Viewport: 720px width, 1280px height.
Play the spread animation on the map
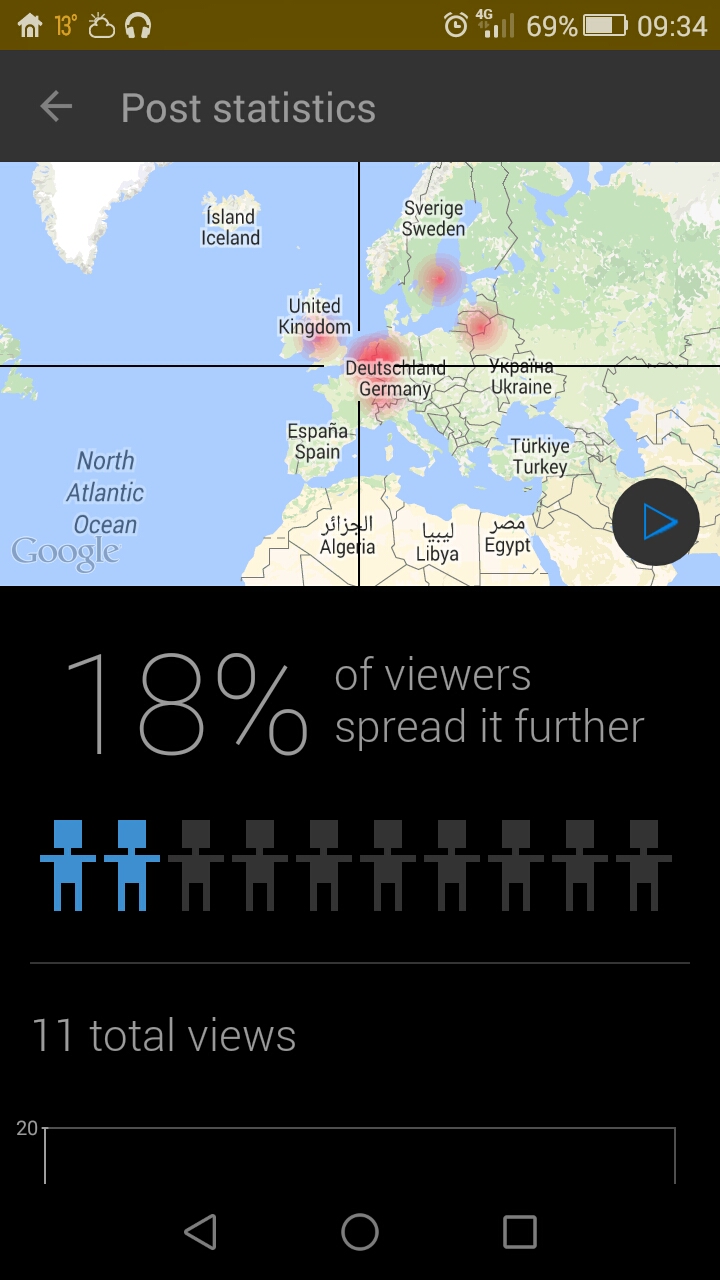[656, 522]
